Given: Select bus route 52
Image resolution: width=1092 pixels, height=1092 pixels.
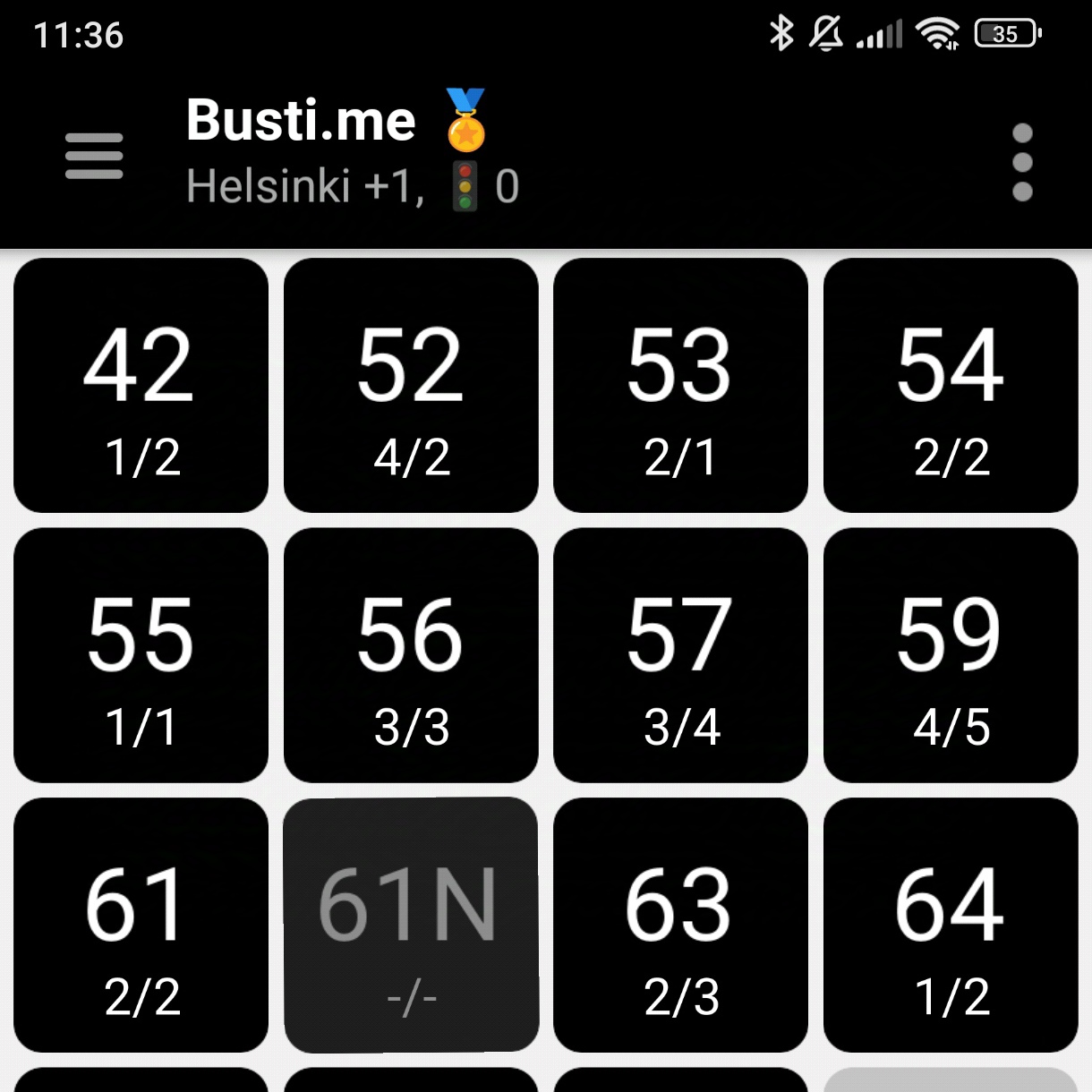Looking at the screenshot, I should tap(411, 386).
